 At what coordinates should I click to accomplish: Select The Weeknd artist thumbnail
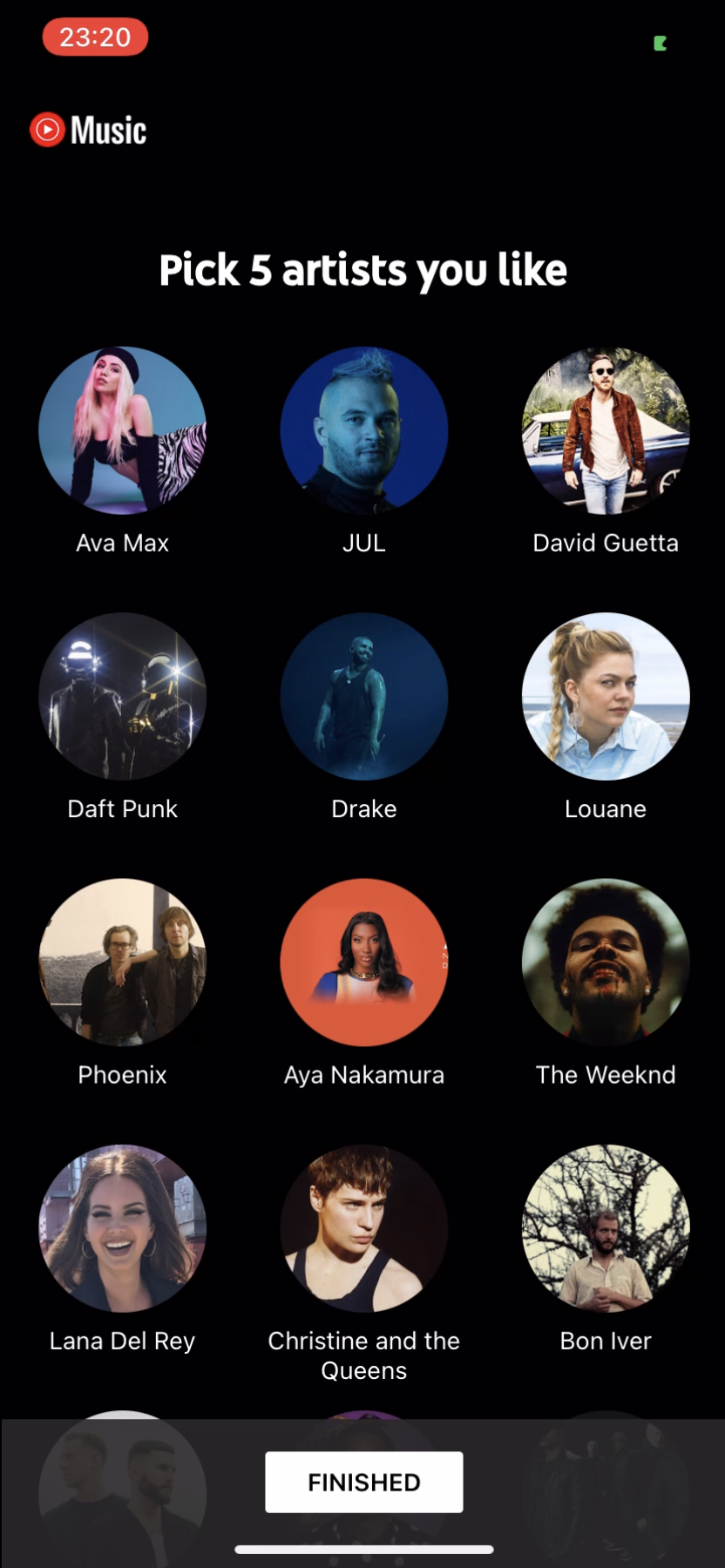(605, 963)
